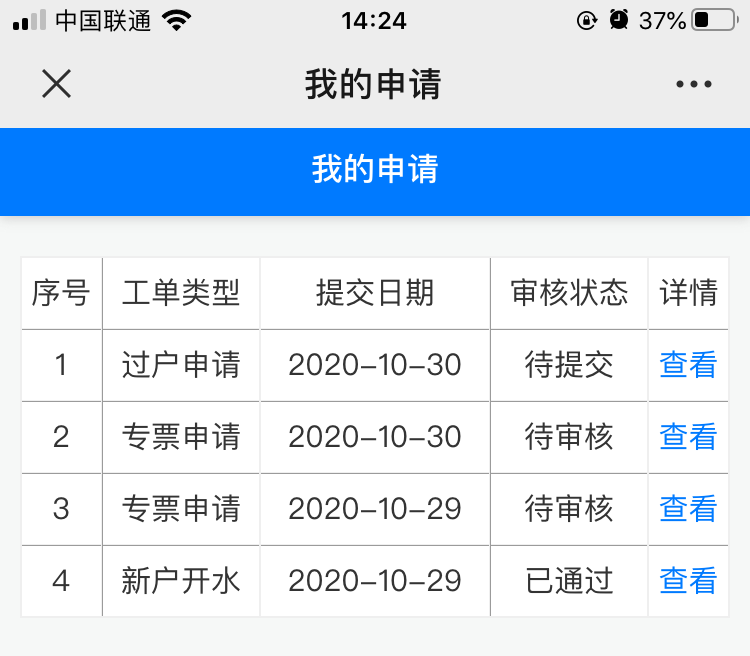The height and width of the screenshot is (656, 750).
Task: View details of the 新户开水 application
Action: [x=688, y=581]
